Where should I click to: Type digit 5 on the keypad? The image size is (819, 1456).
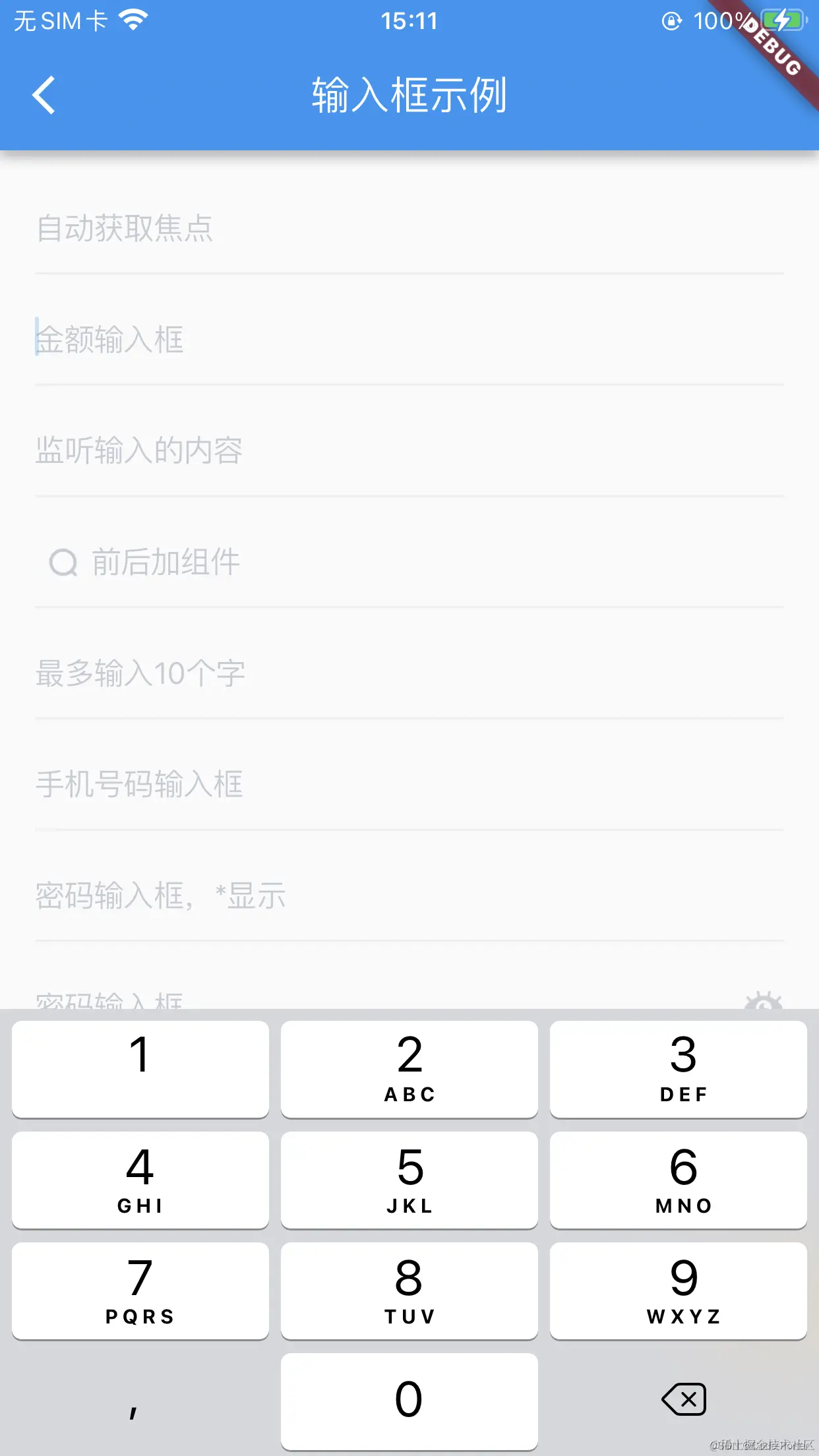click(409, 1180)
